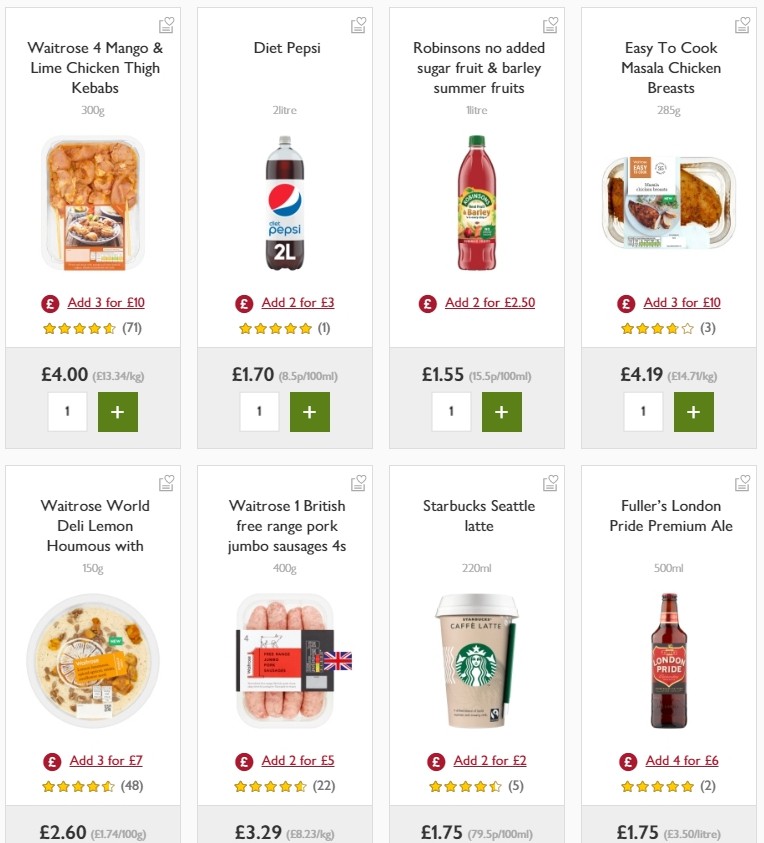Screen dimensions: 764x843
Task: Open the Add 3 for £10 kebabs offer
Action: point(107,302)
